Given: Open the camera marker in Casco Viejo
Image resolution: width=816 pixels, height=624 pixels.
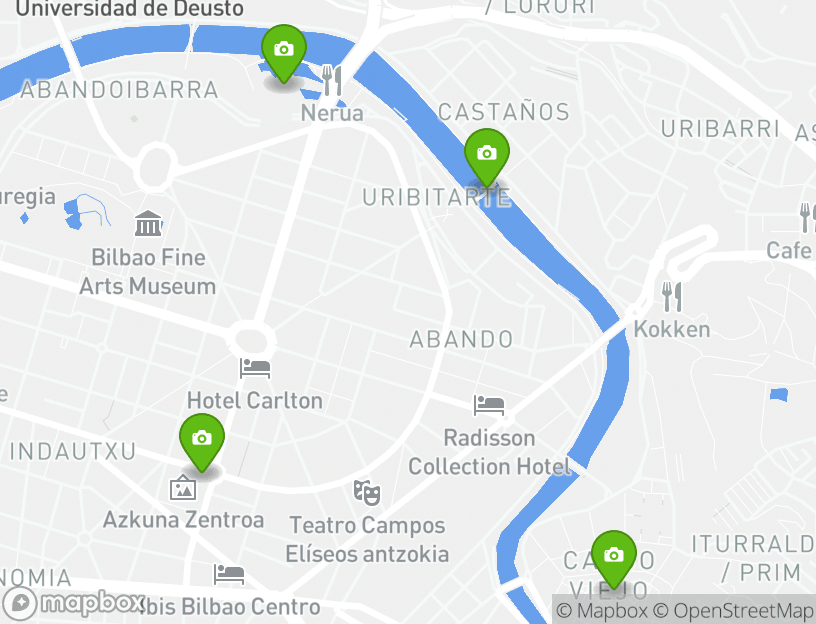Looking at the screenshot, I should click(613, 557).
